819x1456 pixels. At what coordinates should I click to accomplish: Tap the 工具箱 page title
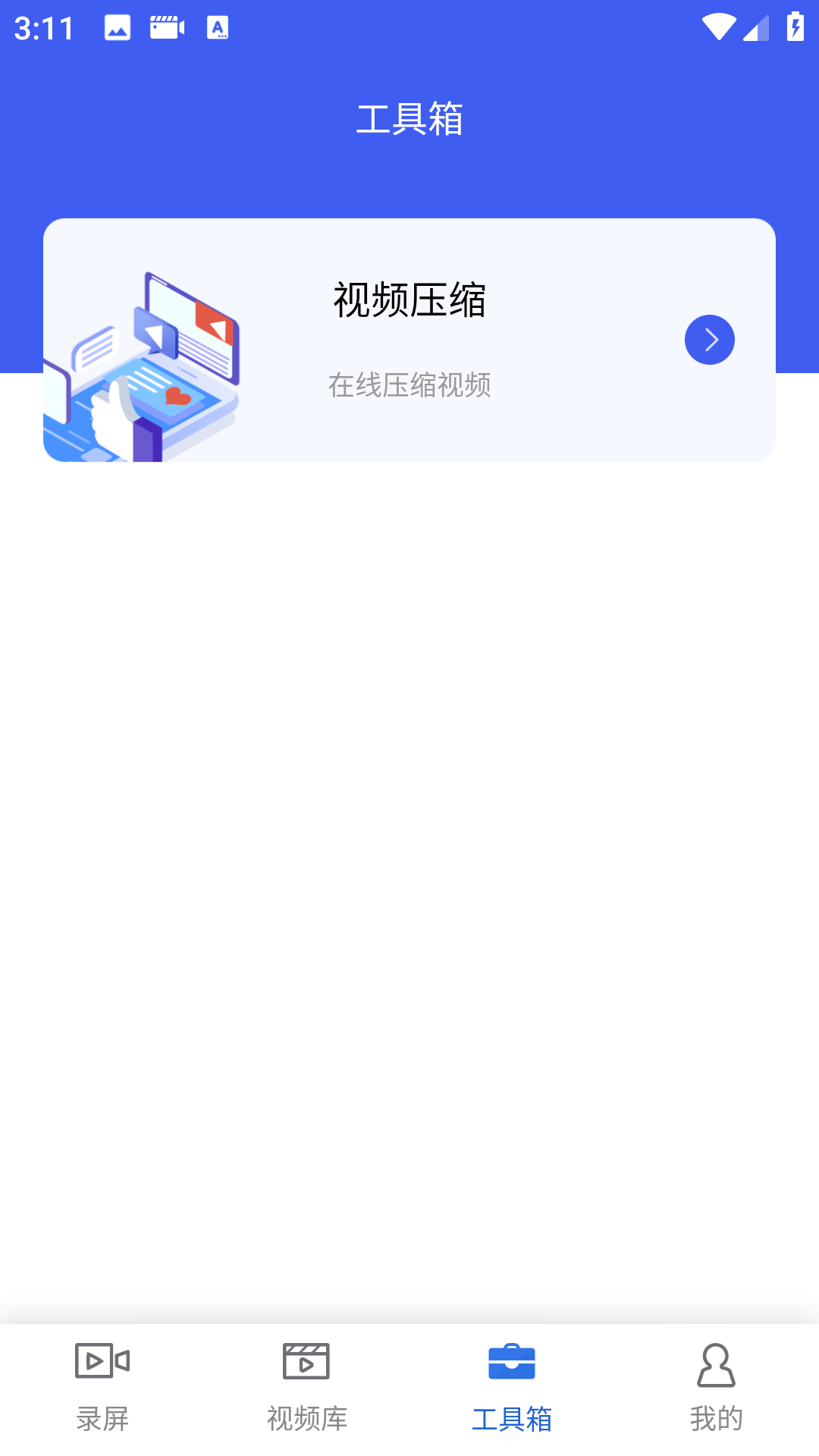click(409, 119)
